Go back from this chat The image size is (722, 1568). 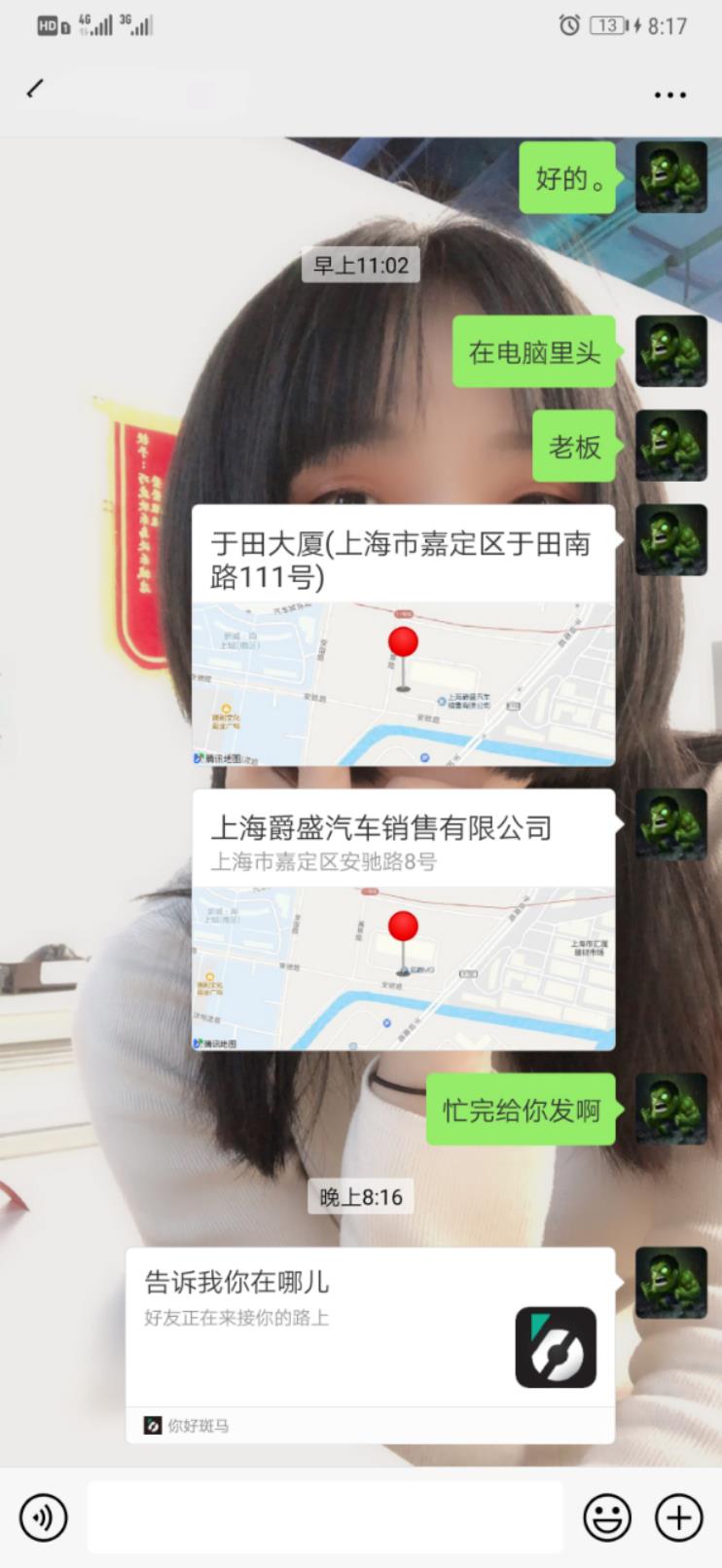[x=35, y=91]
